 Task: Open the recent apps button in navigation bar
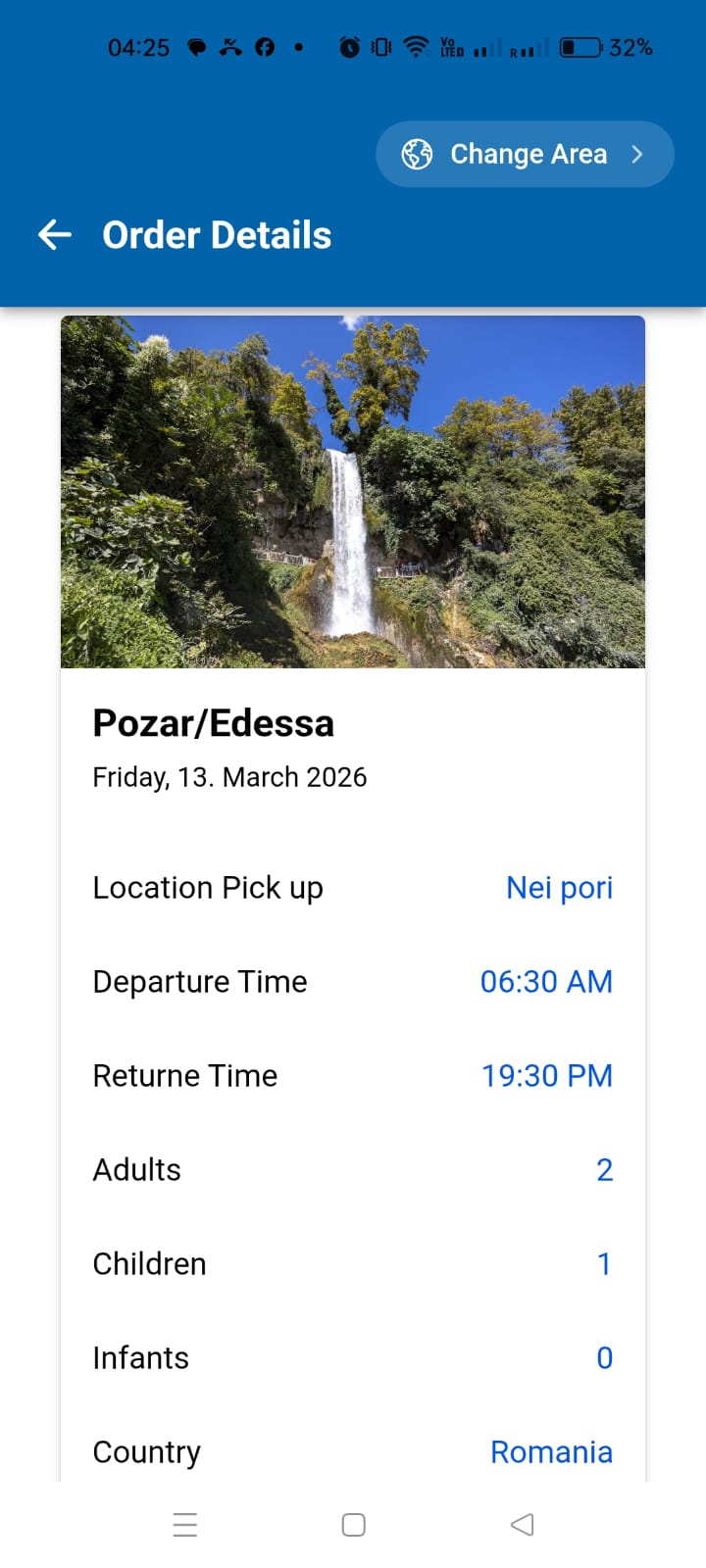pos(185,1525)
